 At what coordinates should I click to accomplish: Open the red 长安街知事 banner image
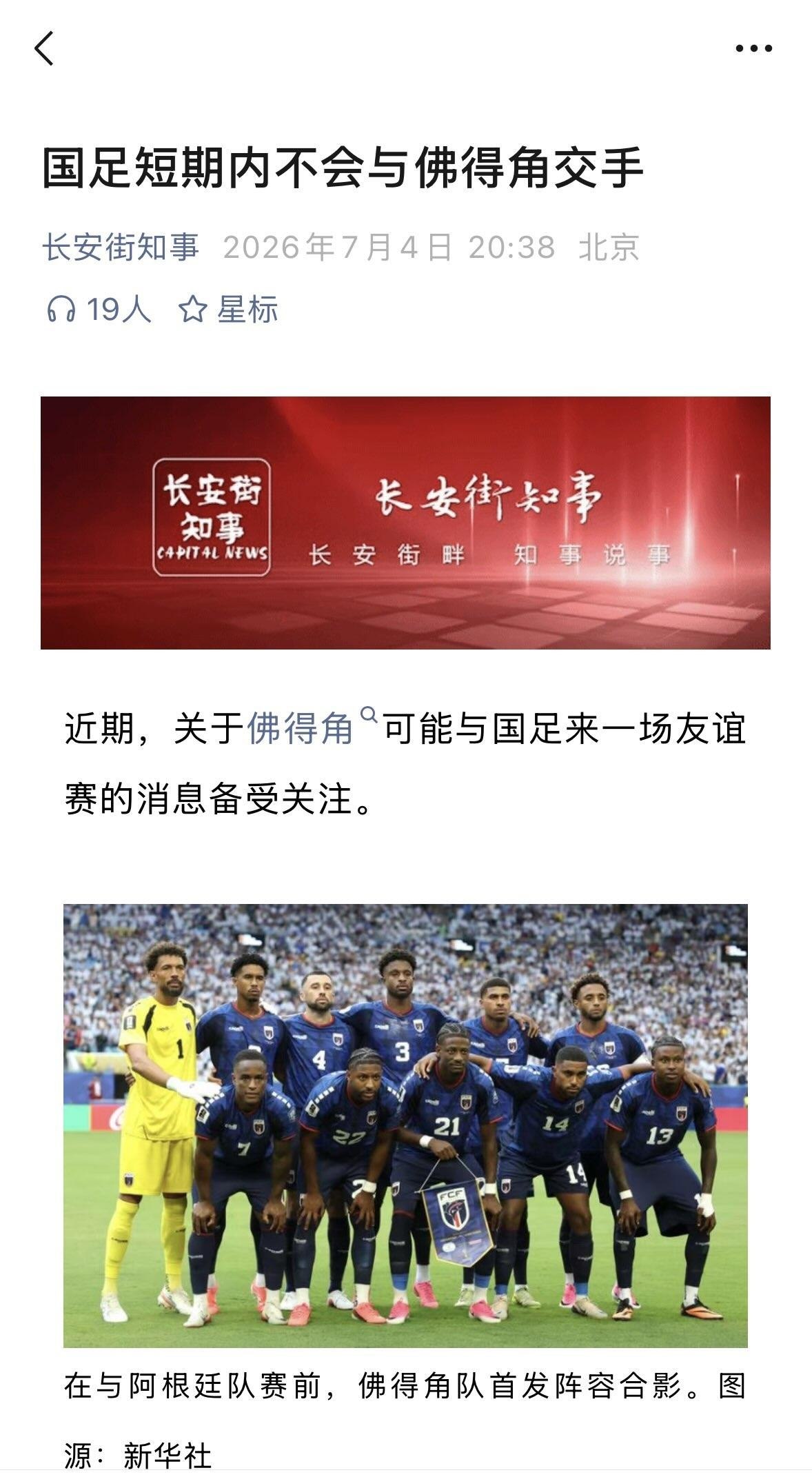405,523
